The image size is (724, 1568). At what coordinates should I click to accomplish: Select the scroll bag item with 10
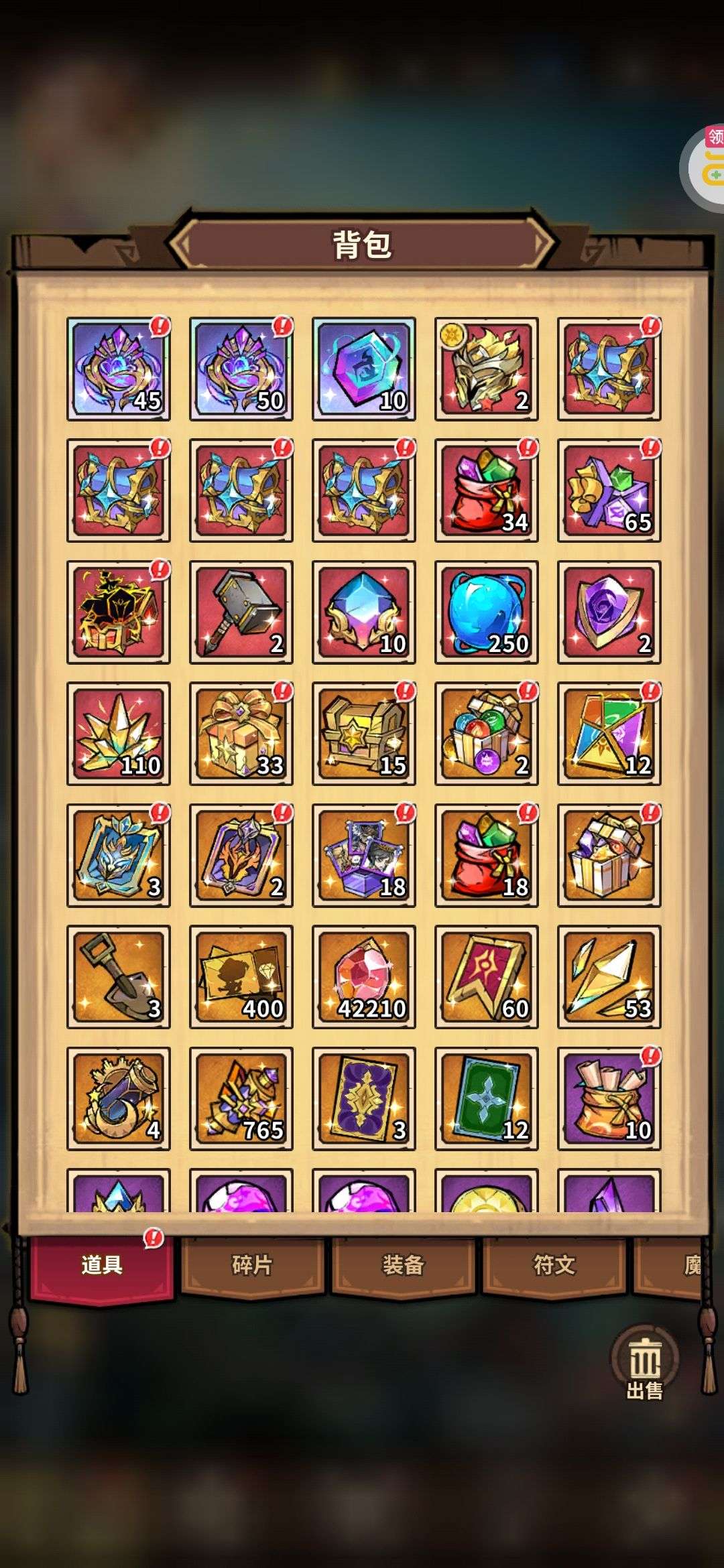[x=609, y=1099]
